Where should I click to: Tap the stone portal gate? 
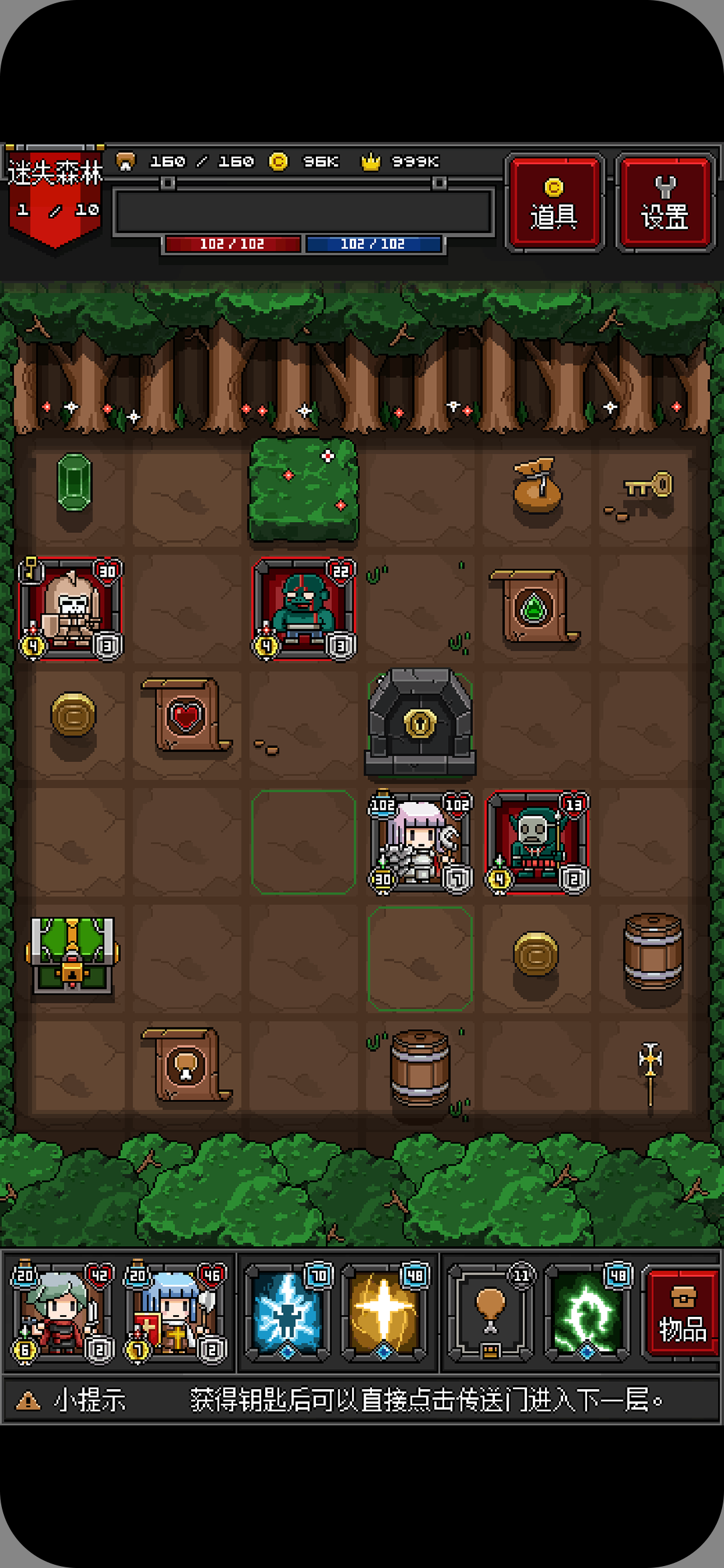[x=420, y=722]
